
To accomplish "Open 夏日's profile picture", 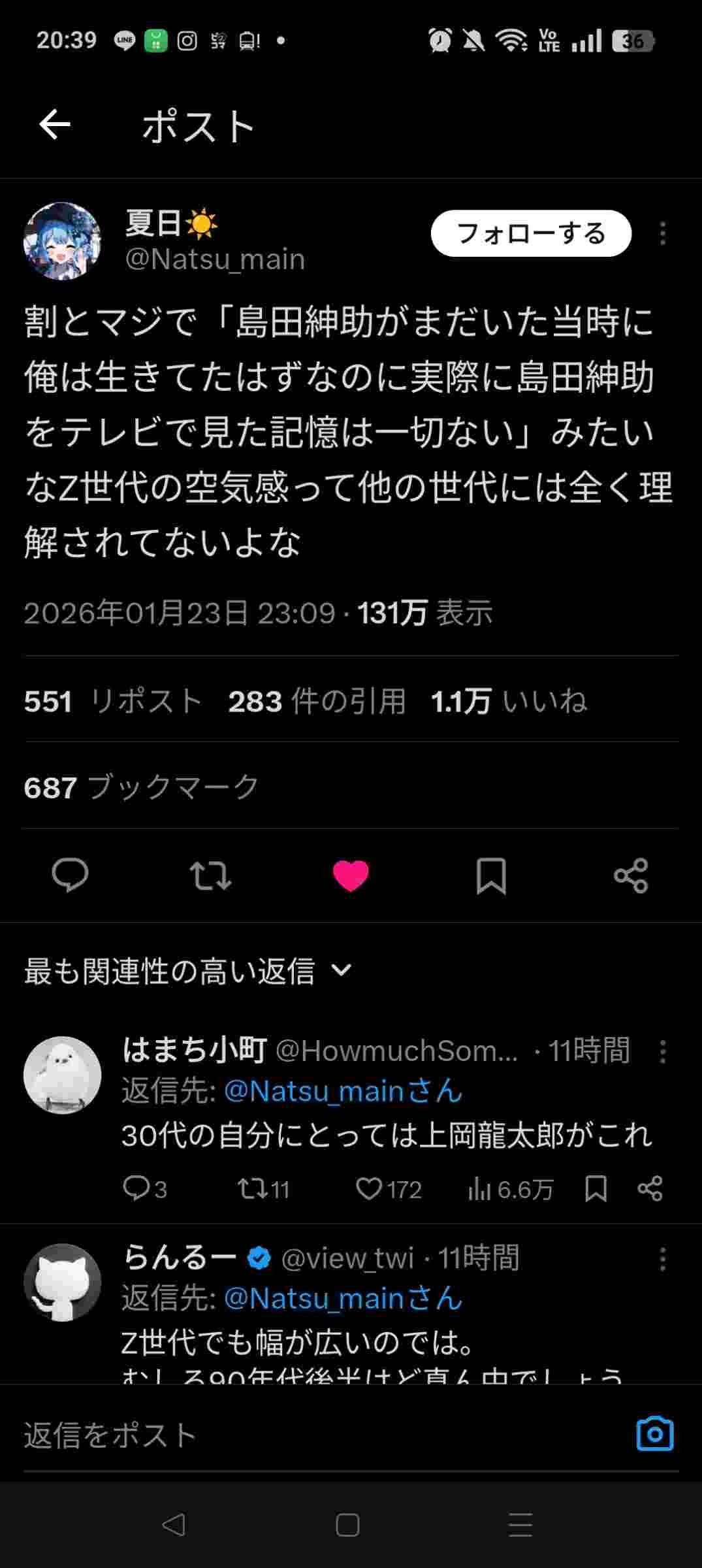I will (63, 240).
